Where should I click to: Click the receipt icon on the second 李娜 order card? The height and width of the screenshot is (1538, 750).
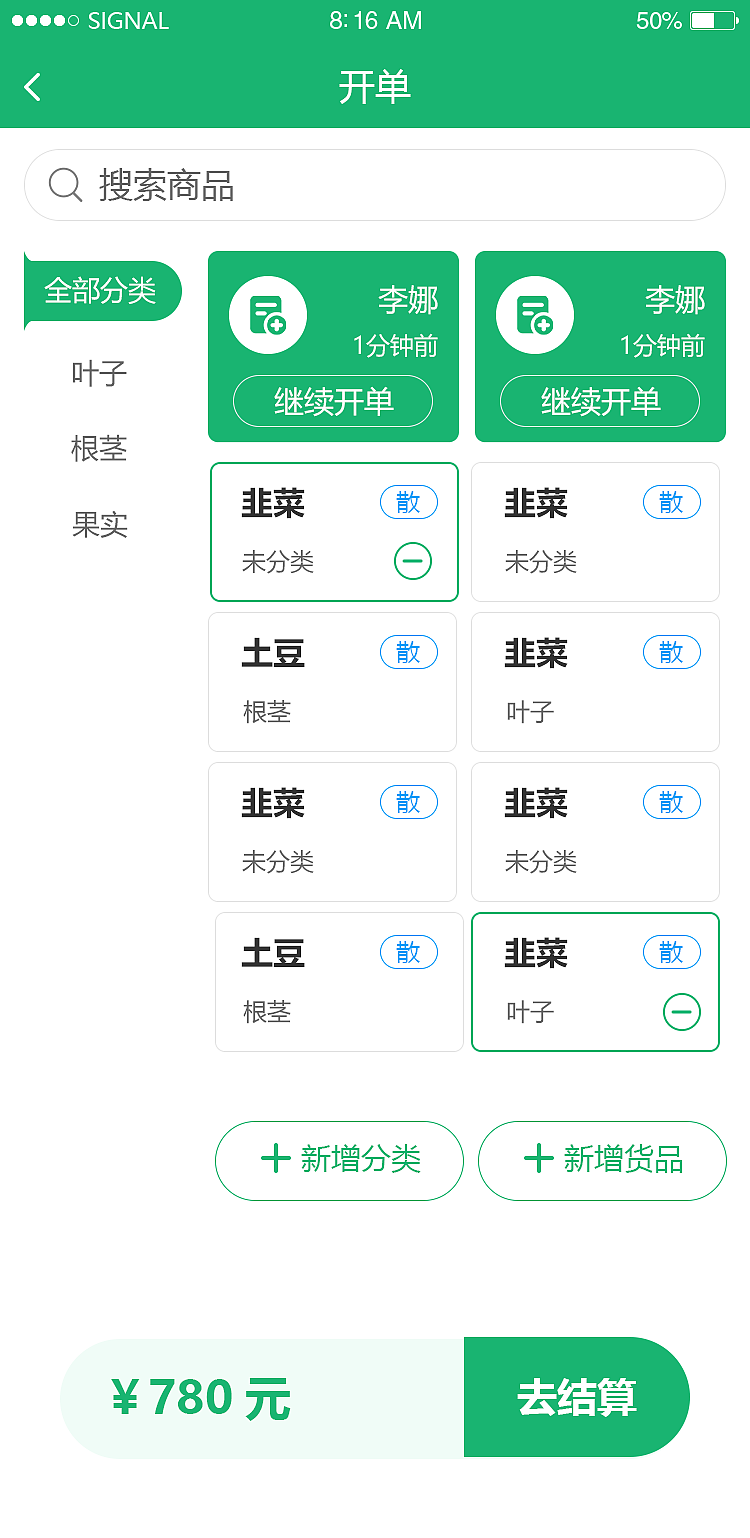click(x=535, y=314)
